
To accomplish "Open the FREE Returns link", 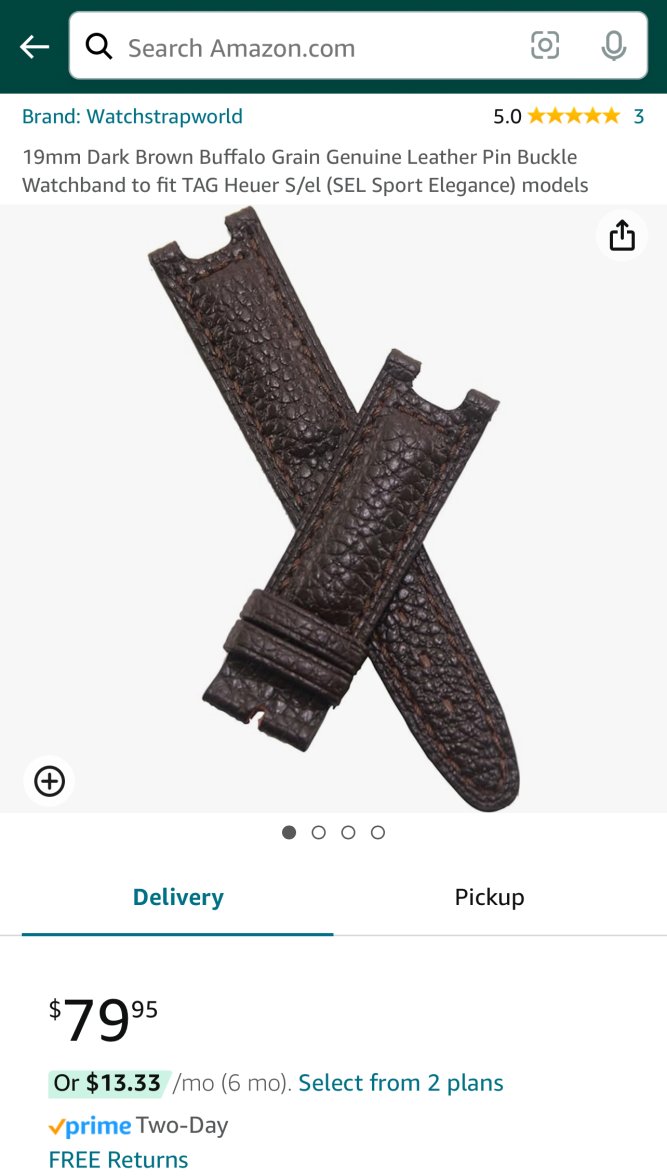I will pos(118,1159).
